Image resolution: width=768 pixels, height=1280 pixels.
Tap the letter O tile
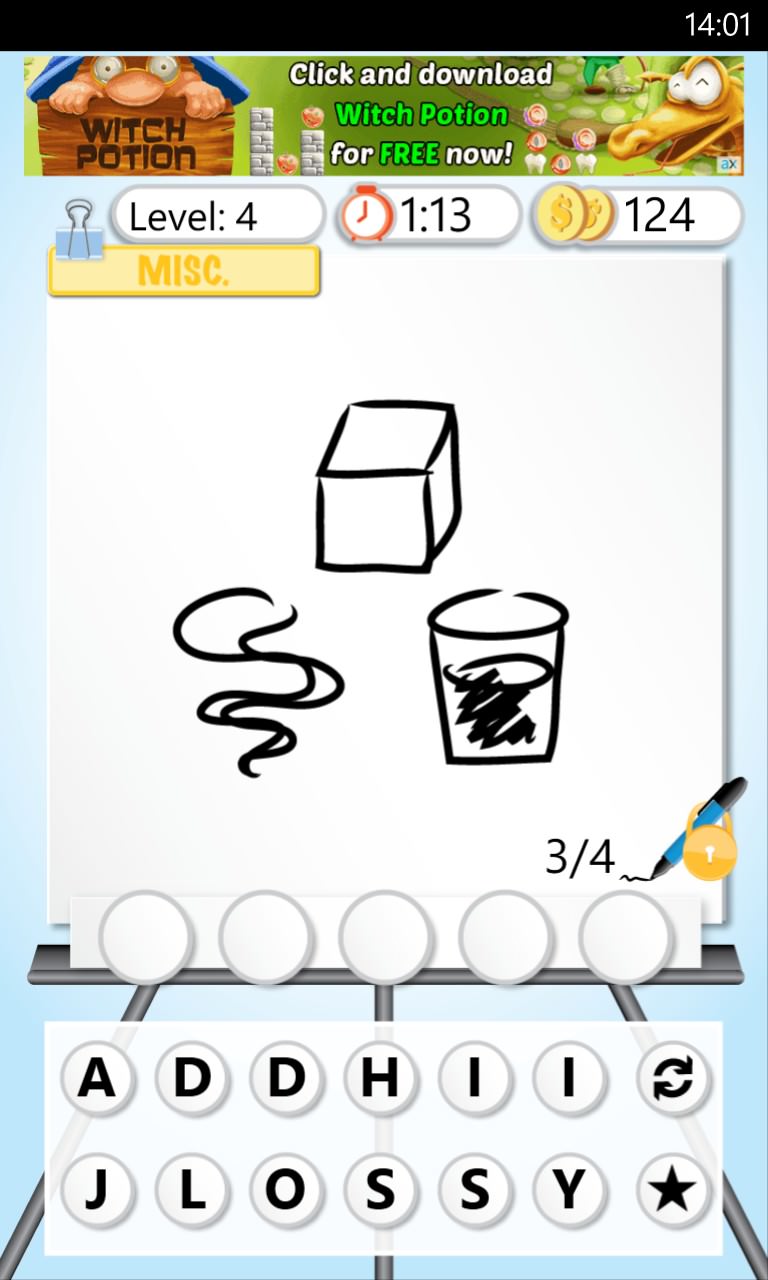pyautogui.click(x=286, y=1190)
